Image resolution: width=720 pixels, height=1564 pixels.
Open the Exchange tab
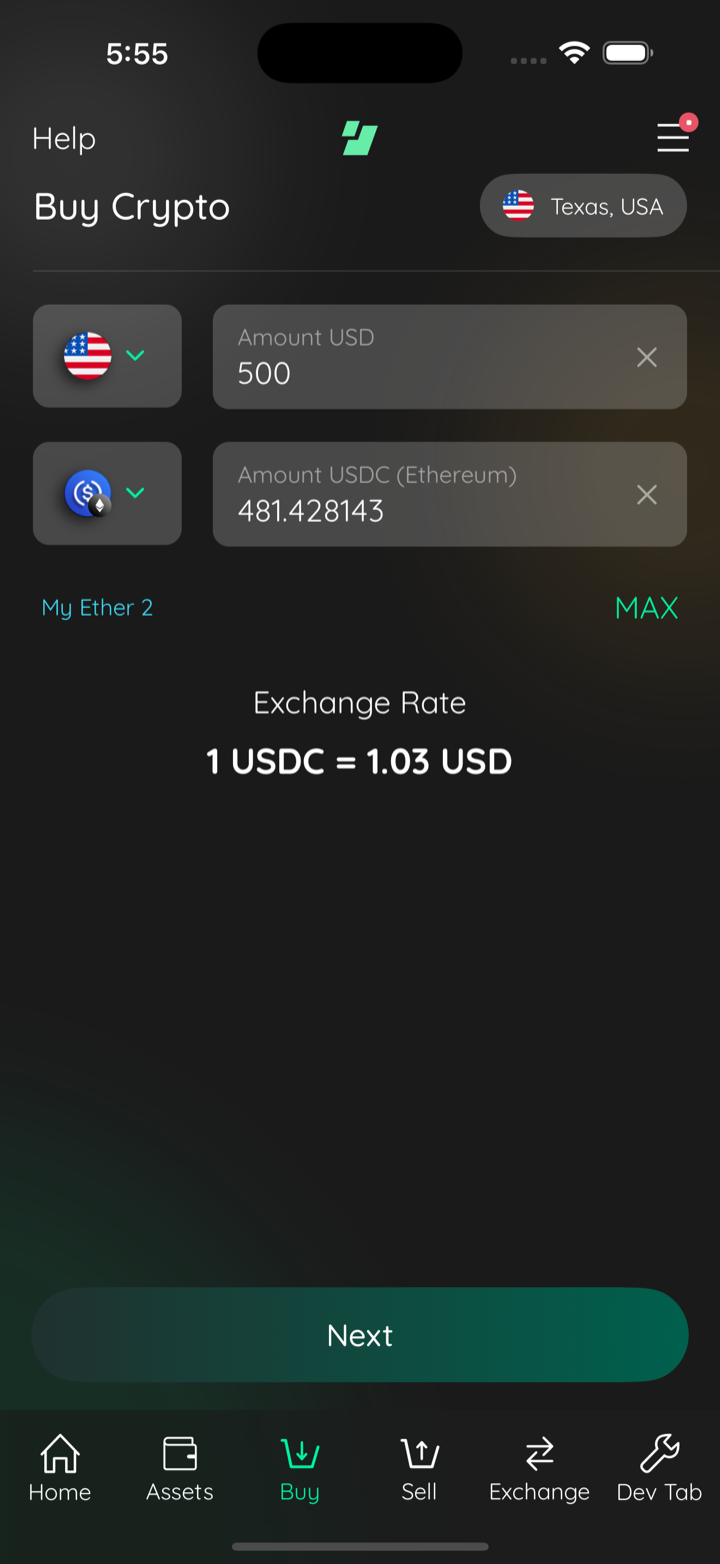540,1468
